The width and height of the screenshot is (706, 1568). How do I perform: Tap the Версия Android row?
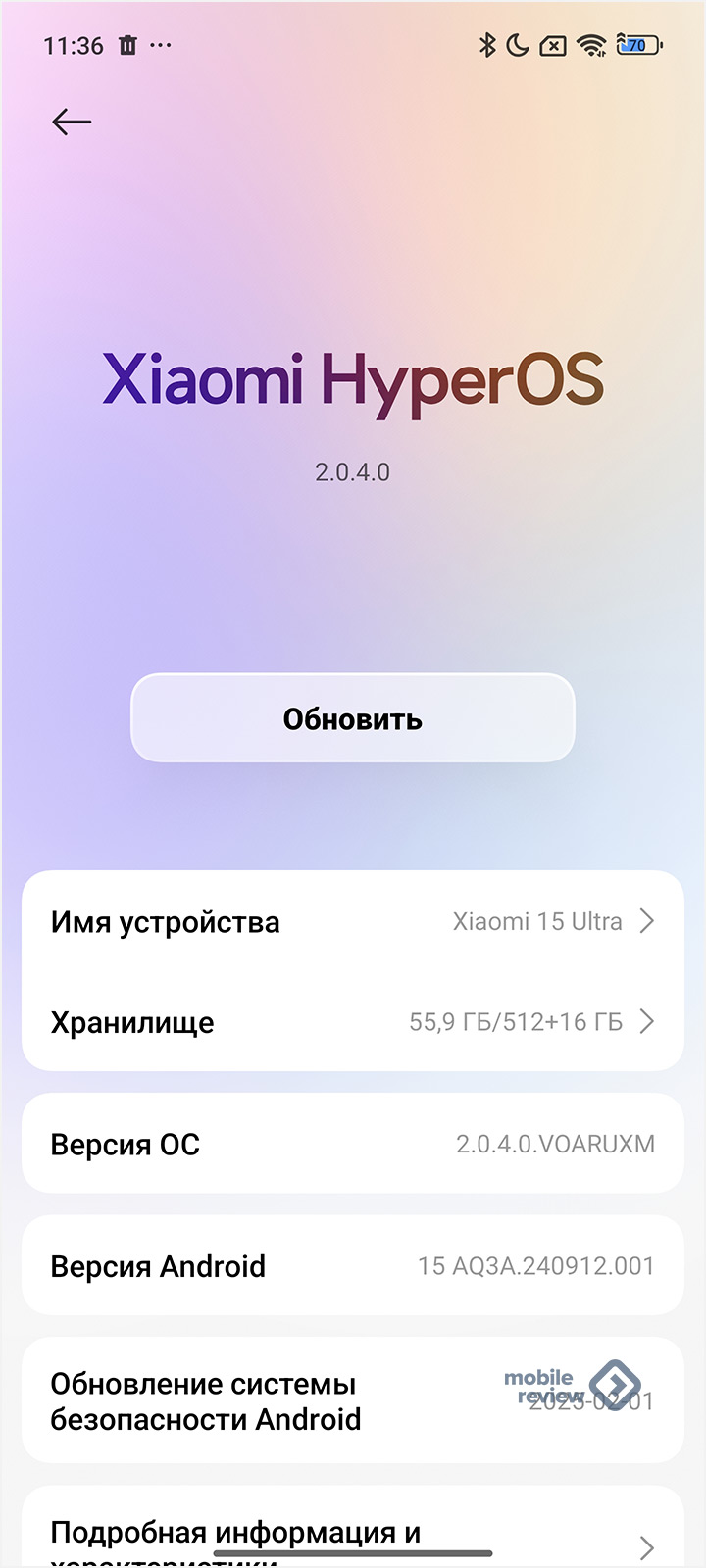[353, 1265]
